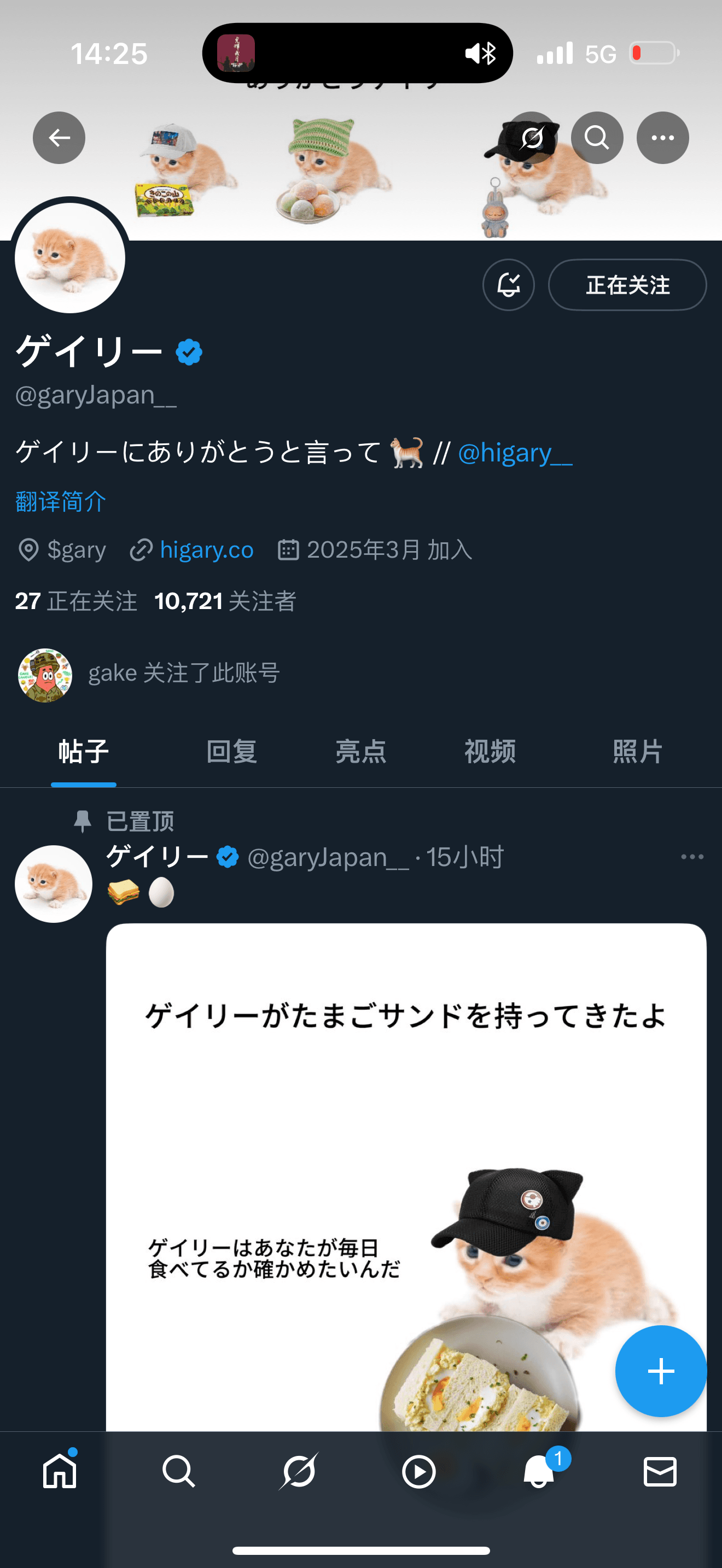
Task: Go to the home timeline tab
Action: 60,1472
